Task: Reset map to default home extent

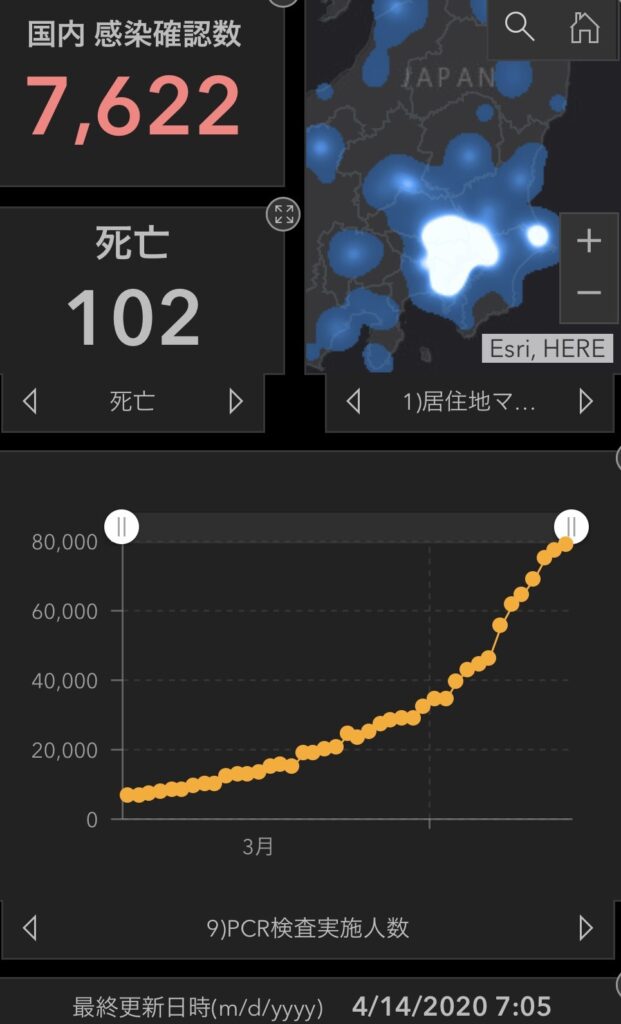Action: coord(584,27)
